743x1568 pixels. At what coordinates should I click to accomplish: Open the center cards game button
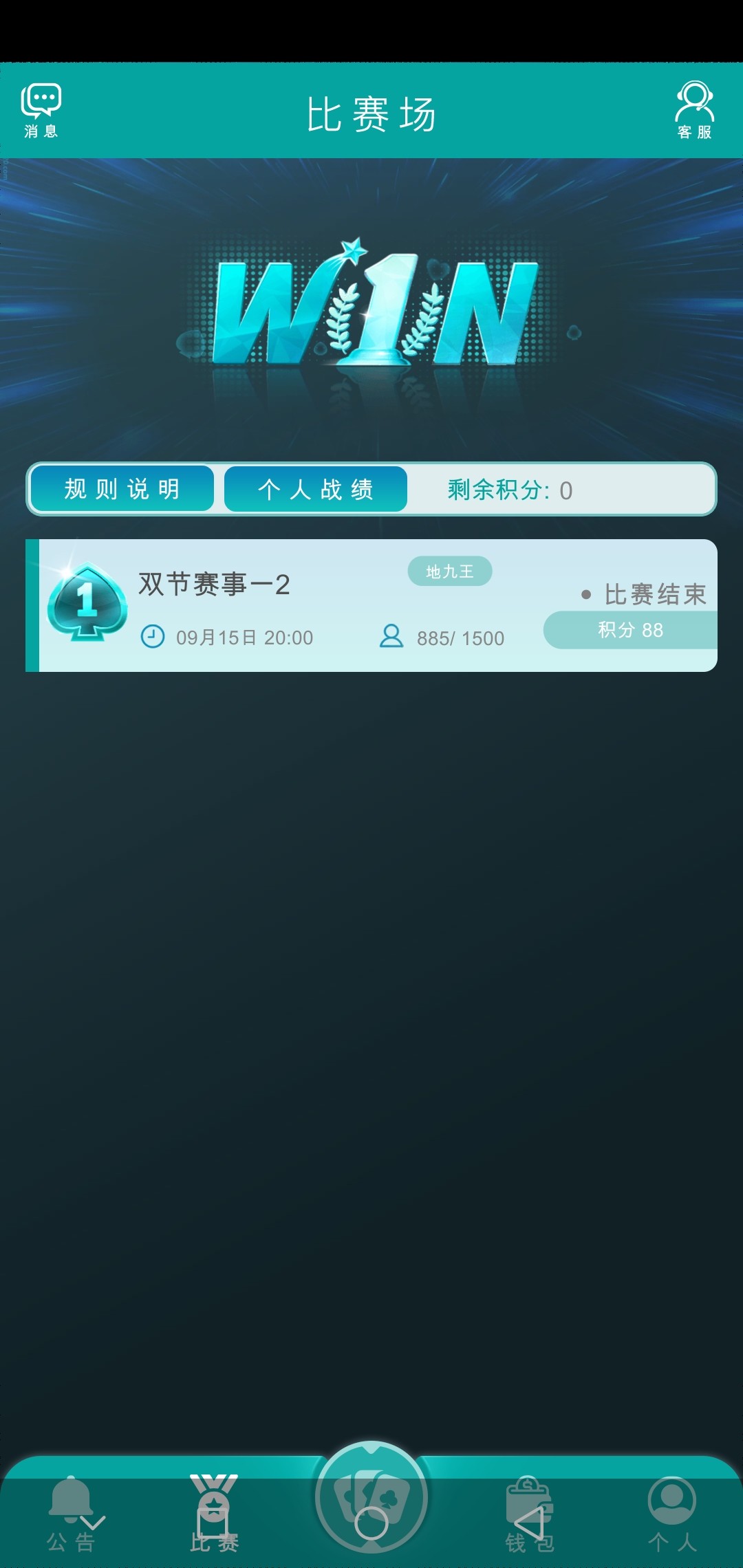pyautogui.click(x=371, y=1498)
